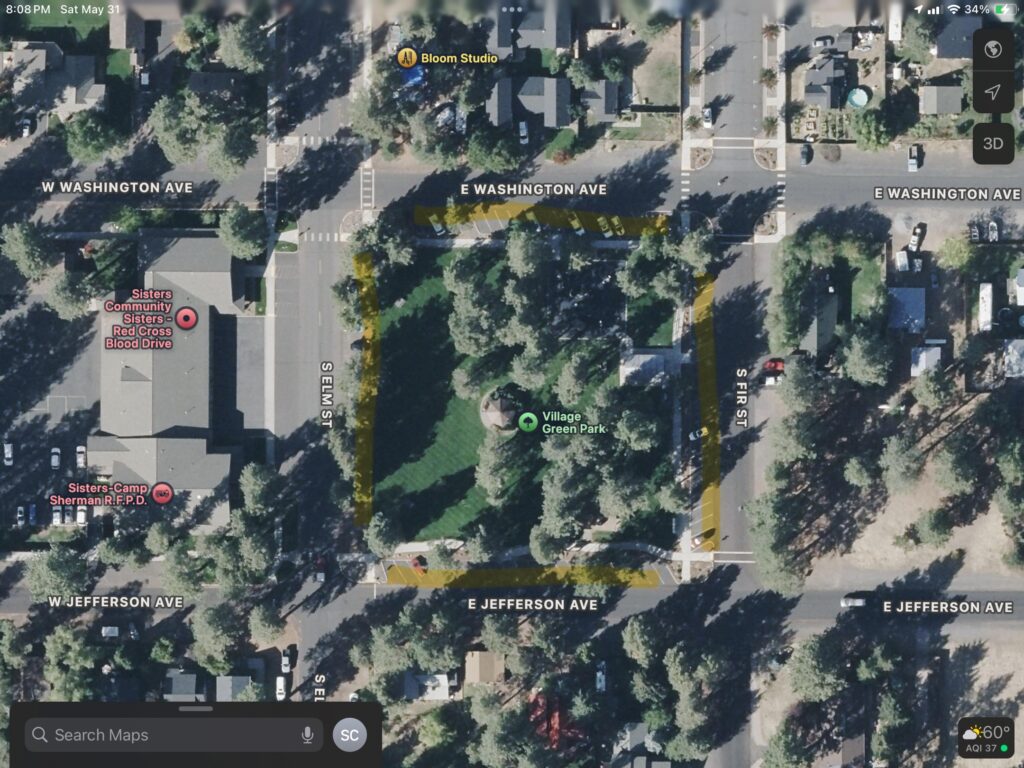
Task: Open the map mode globe button
Action: pyautogui.click(x=992, y=50)
